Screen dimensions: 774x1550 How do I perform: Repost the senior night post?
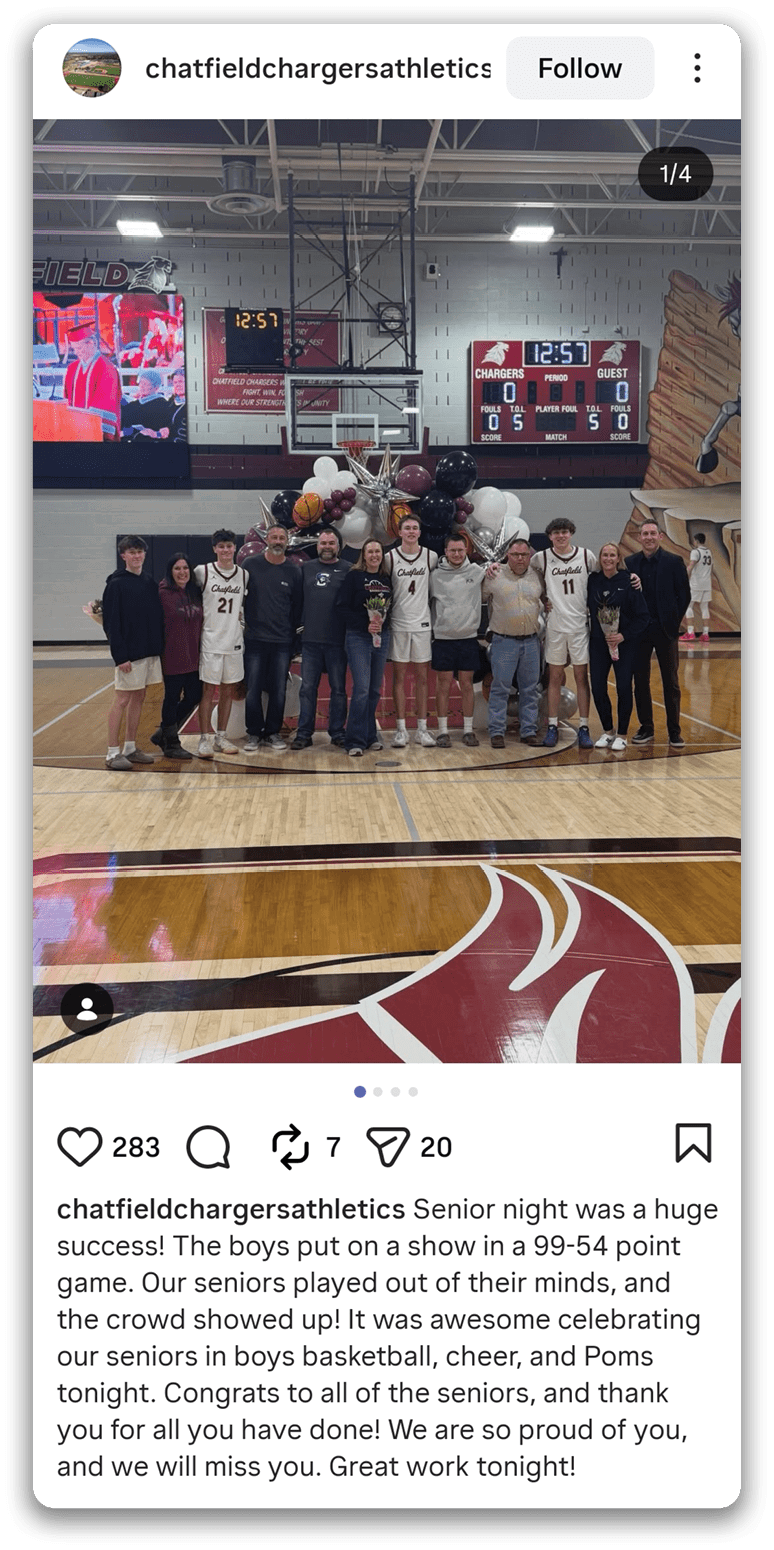pos(291,1147)
